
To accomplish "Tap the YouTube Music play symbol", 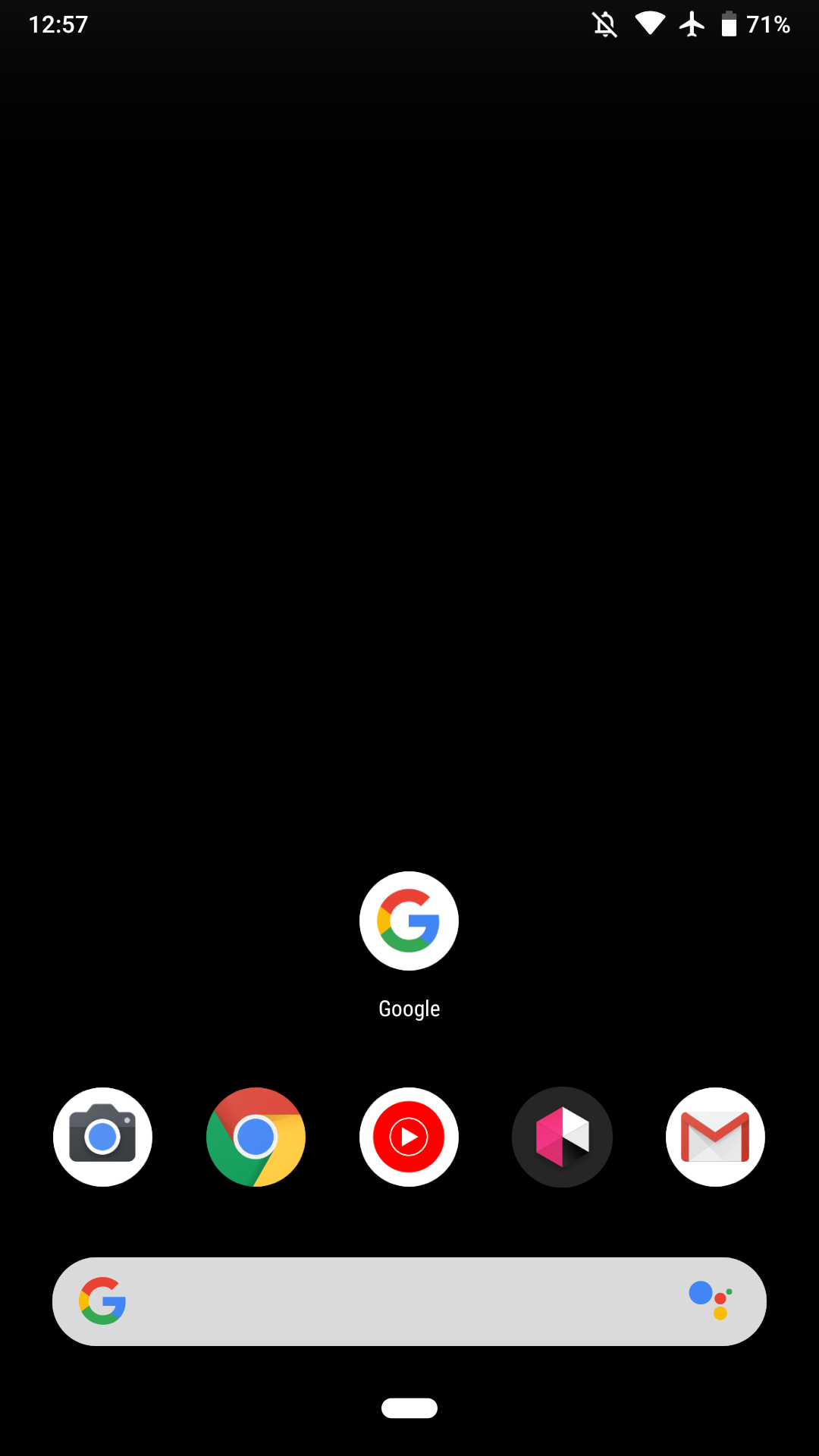I will pos(410,1137).
